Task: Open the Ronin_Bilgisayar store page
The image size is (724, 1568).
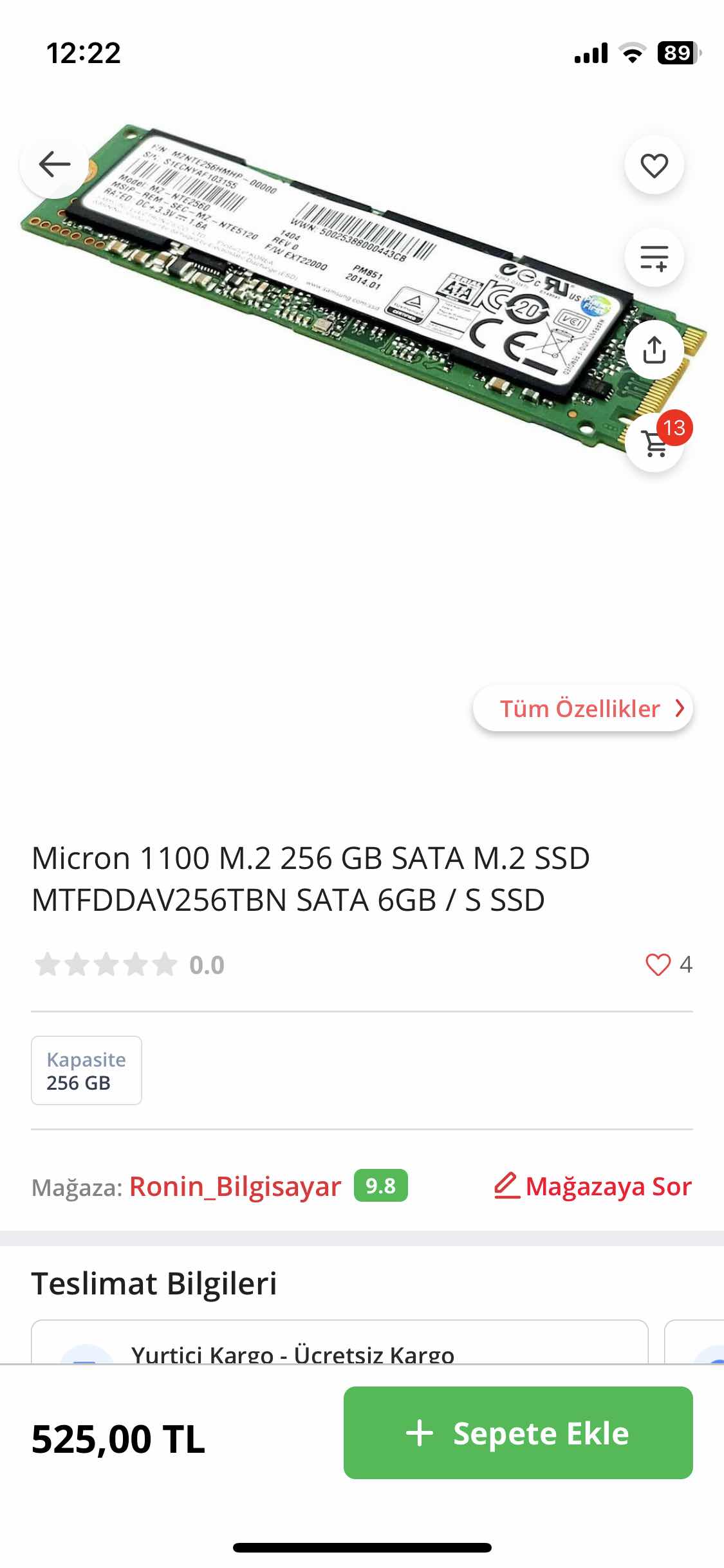Action: click(235, 1186)
